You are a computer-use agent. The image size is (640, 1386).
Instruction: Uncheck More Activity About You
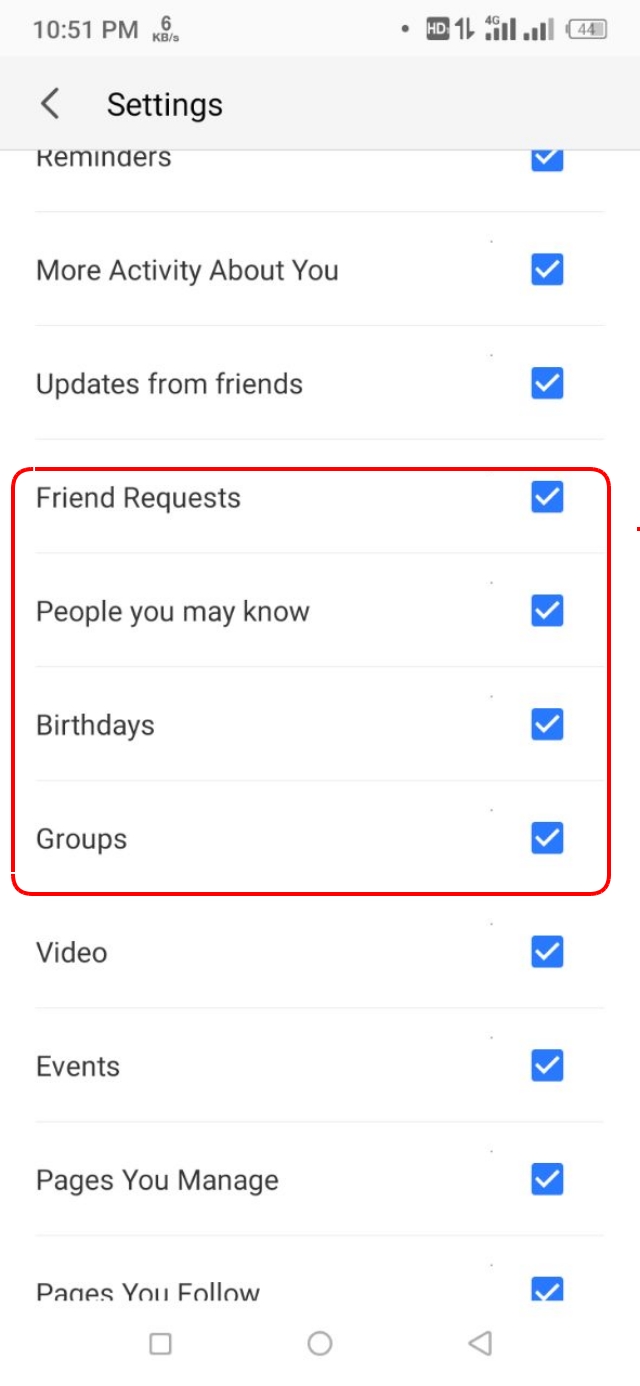(x=547, y=270)
